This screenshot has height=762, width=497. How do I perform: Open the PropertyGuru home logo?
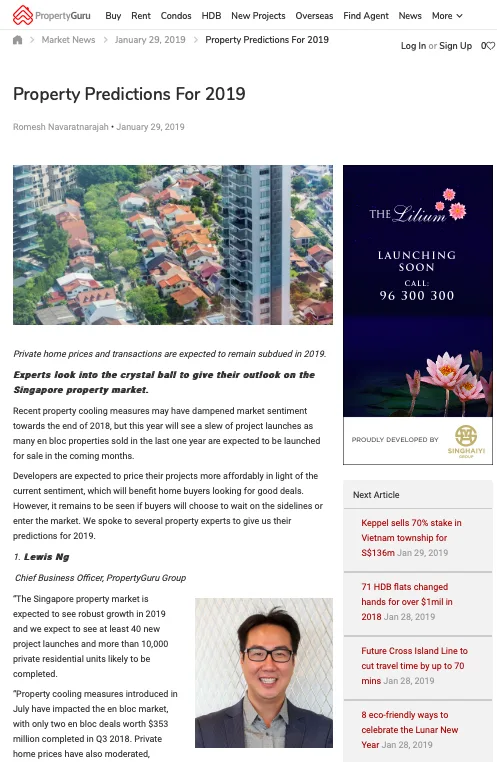(x=51, y=16)
